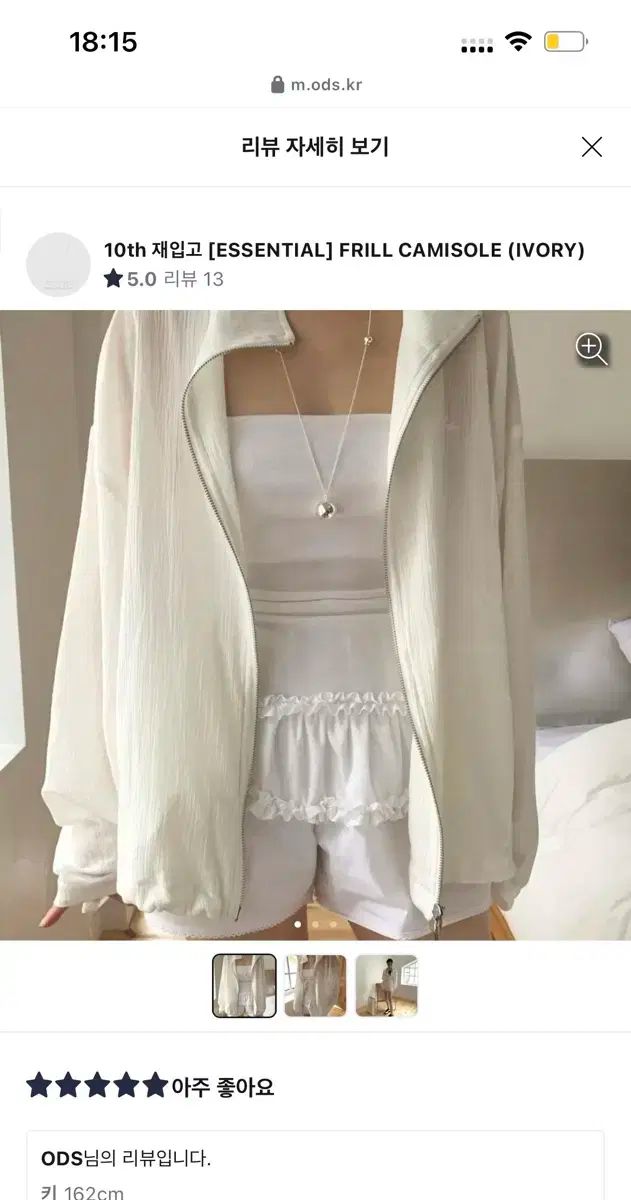The image size is (631, 1200).
Task: Select the second review photo thumbnail
Action: tap(315, 985)
